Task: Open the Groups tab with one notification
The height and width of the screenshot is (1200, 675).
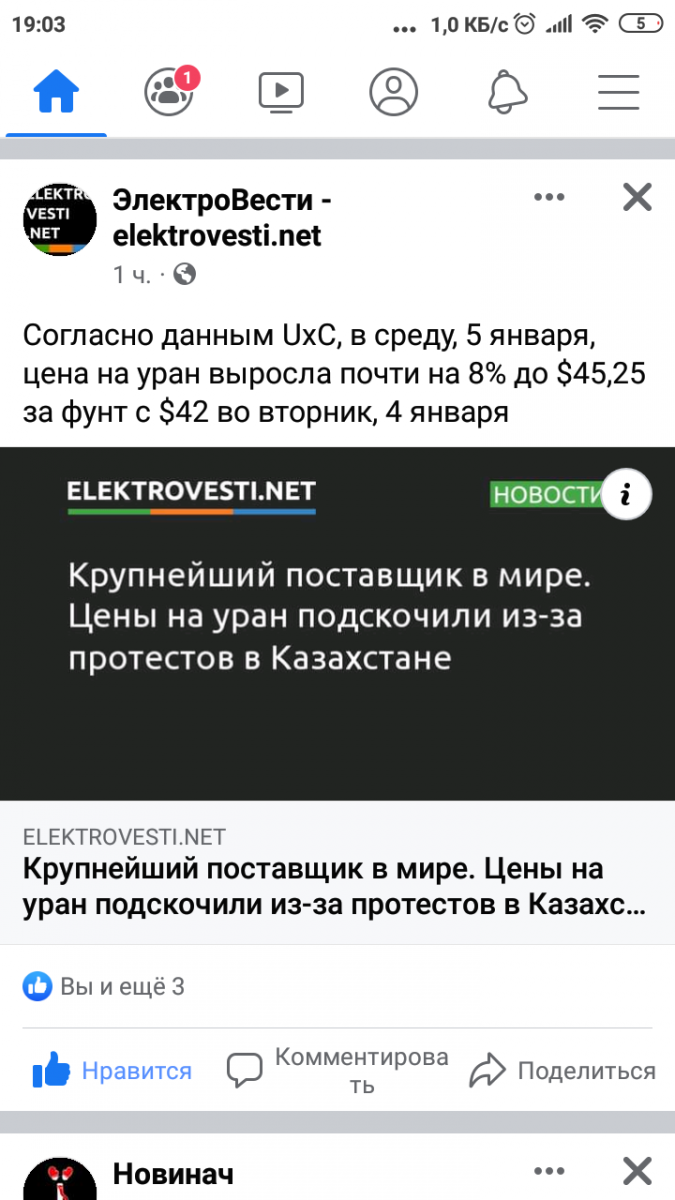Action: coord(168,92)
